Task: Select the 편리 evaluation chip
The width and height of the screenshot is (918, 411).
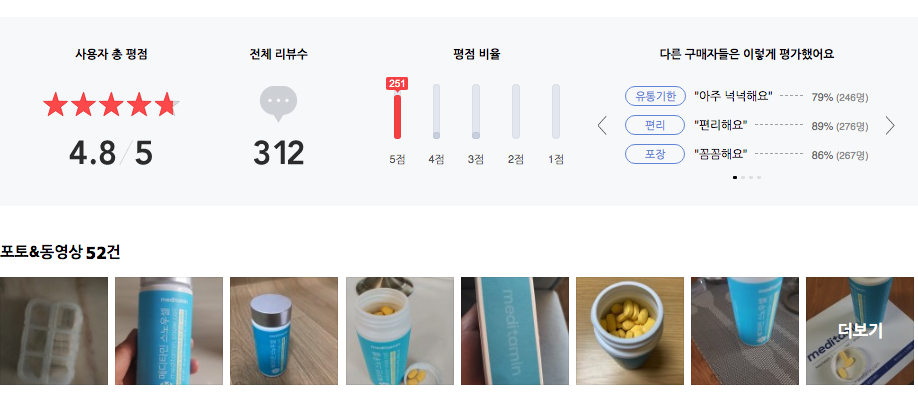Action: pyautogui.click(x=655, y=126)
